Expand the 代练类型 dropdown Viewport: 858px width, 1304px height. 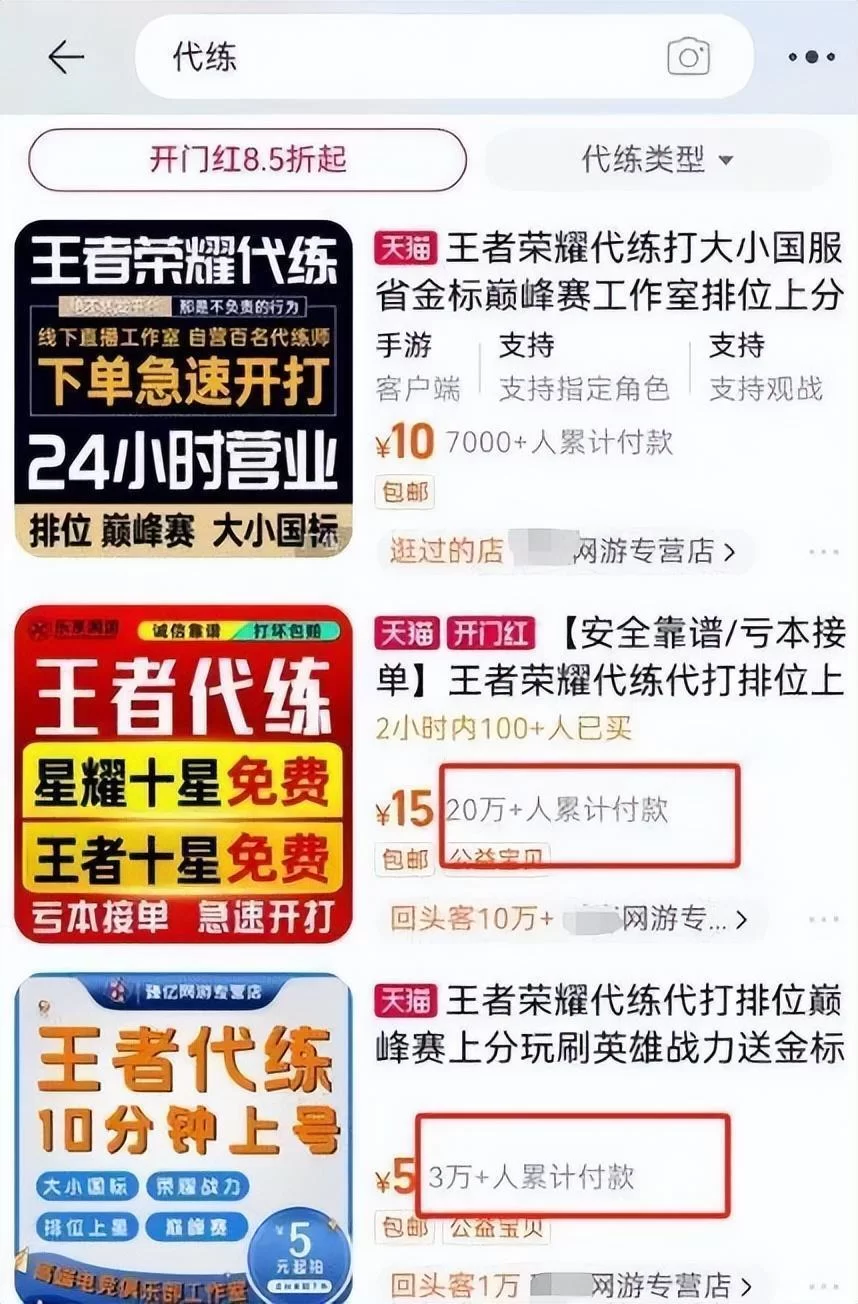657,159
